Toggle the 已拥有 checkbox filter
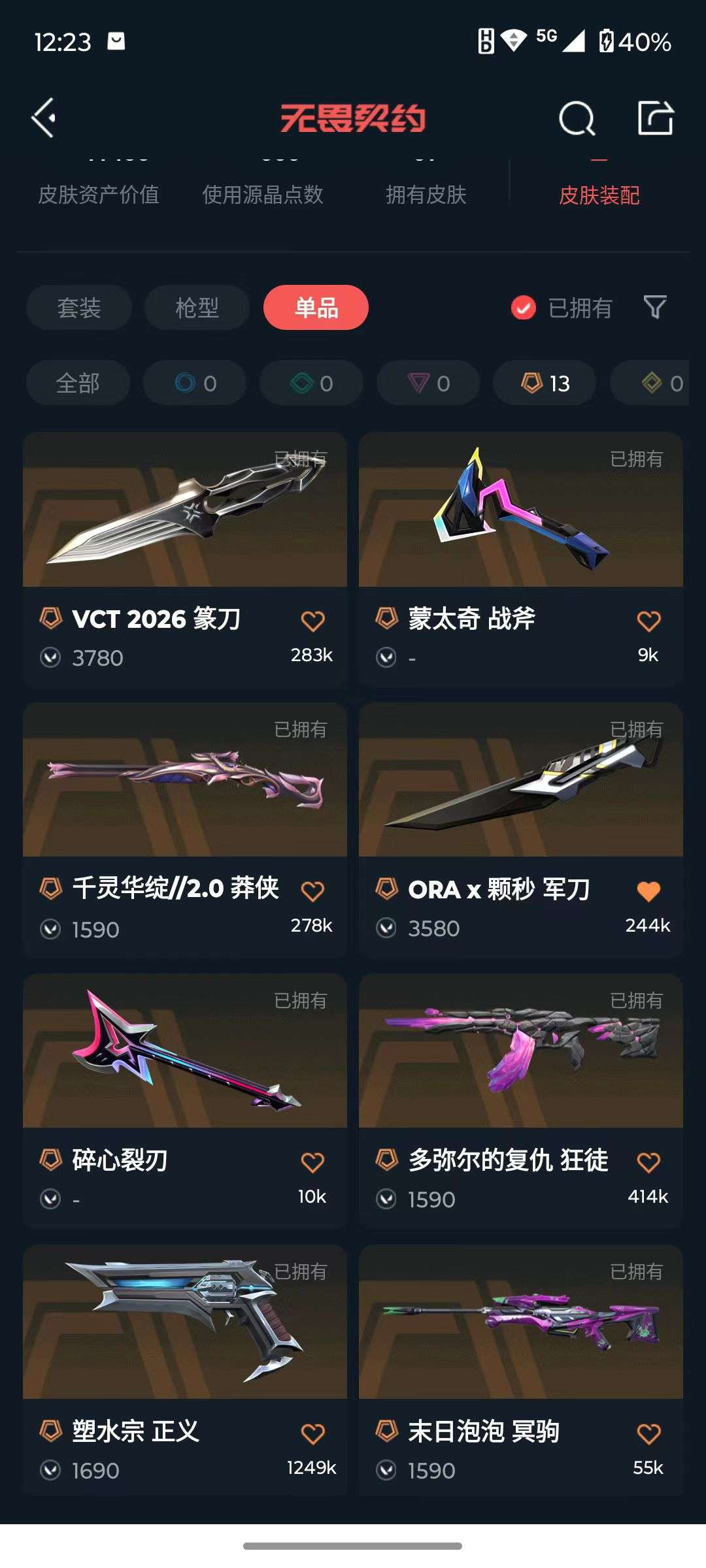The height and width of the screenshot is (1568, 706). (x=524, y=307)
